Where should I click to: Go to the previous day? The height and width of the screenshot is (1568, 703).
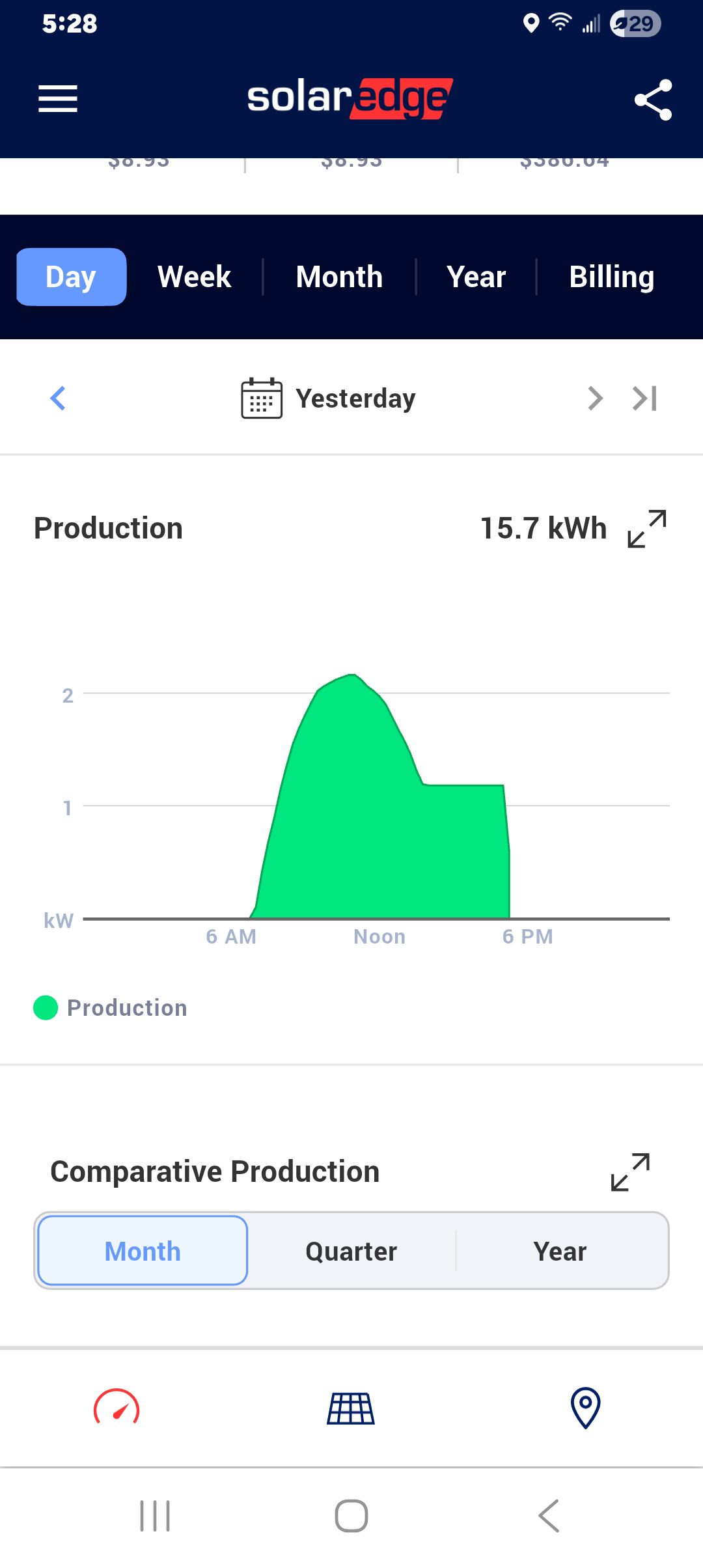tap(58, 398)
